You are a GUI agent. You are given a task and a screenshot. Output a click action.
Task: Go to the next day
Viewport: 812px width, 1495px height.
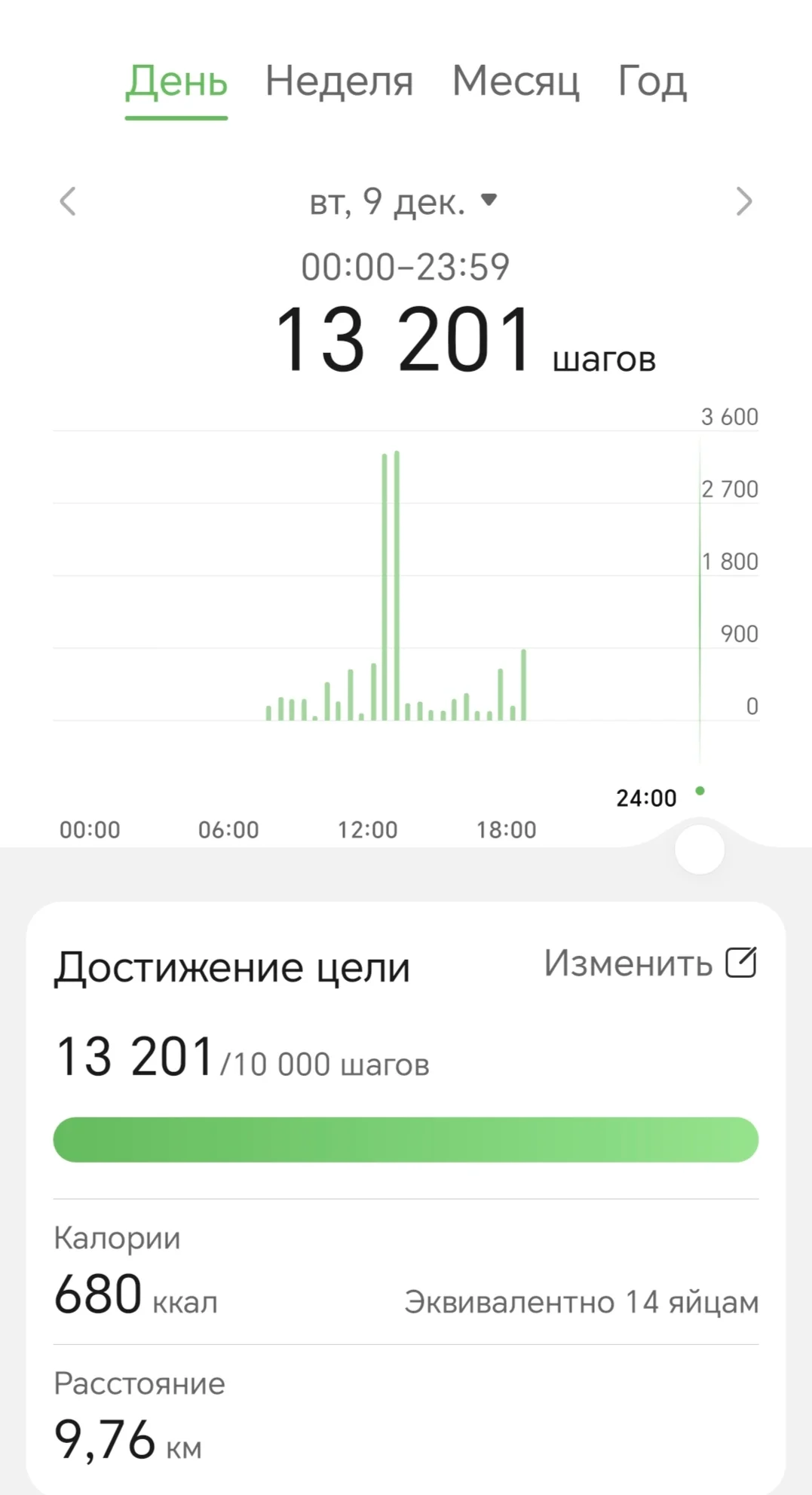tap(743, 201)
